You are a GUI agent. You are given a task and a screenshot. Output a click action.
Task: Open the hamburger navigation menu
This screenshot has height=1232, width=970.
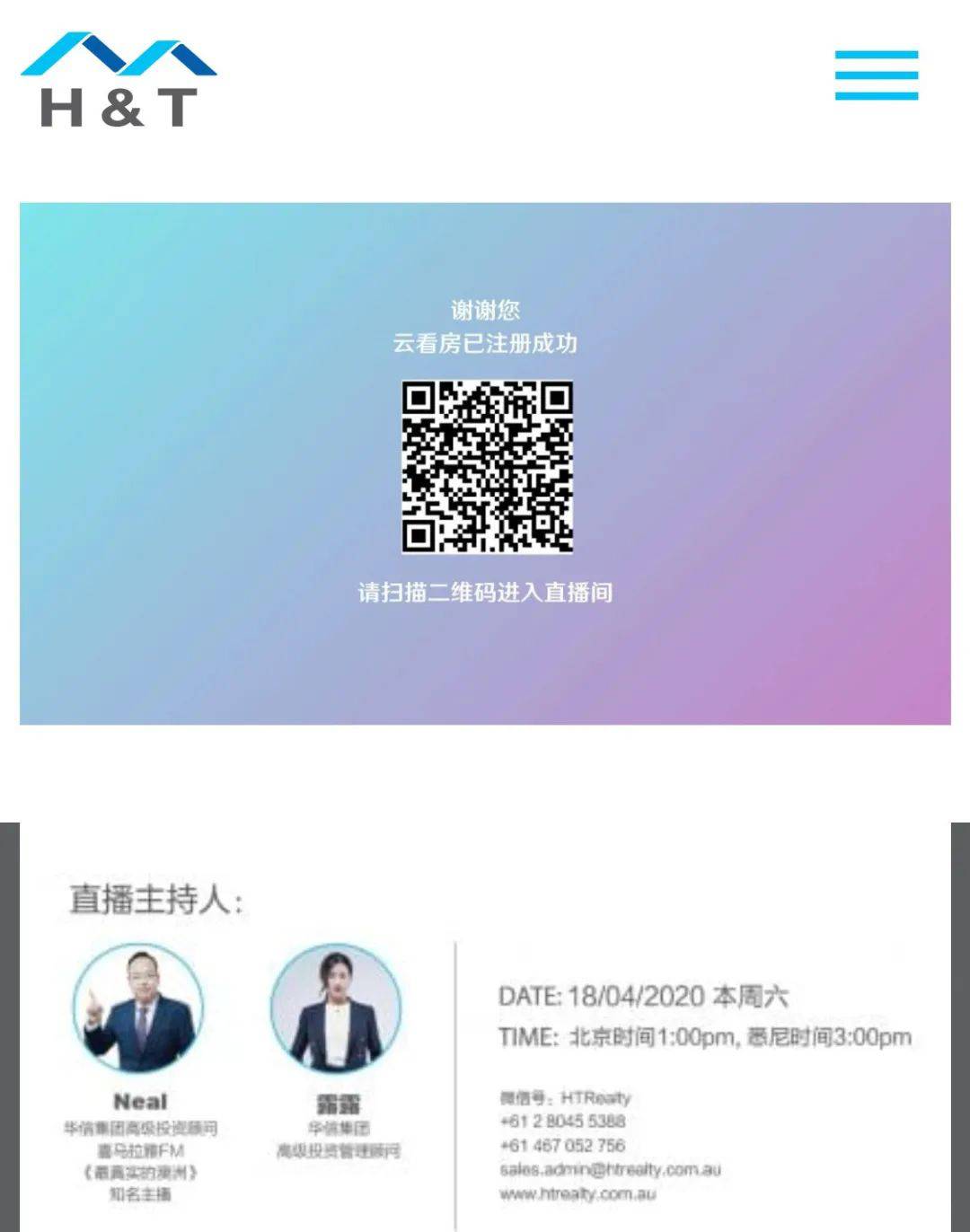click(876, 75)
